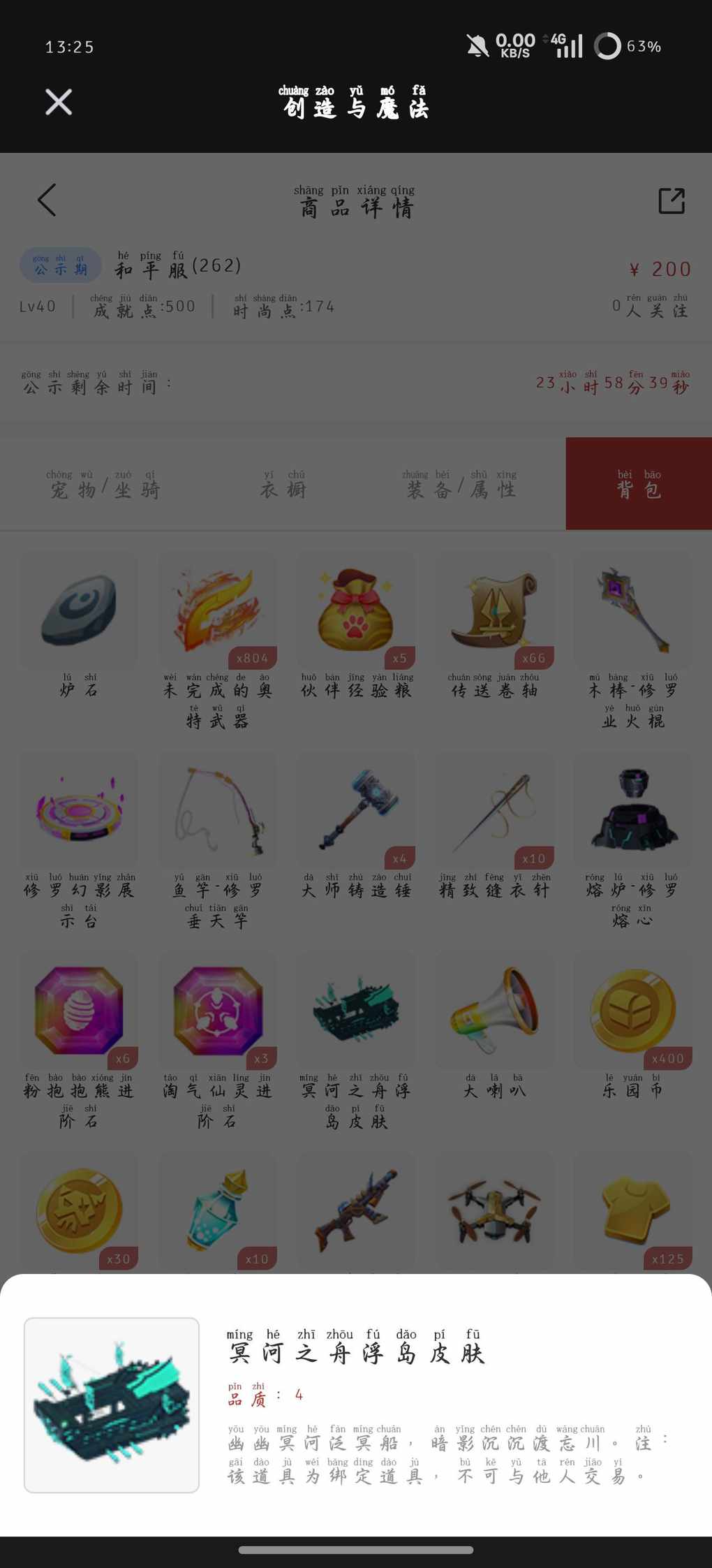Open 伙伴经验粮 item
This screenshot has height=1568, width=712.
[x=356, y=611]
